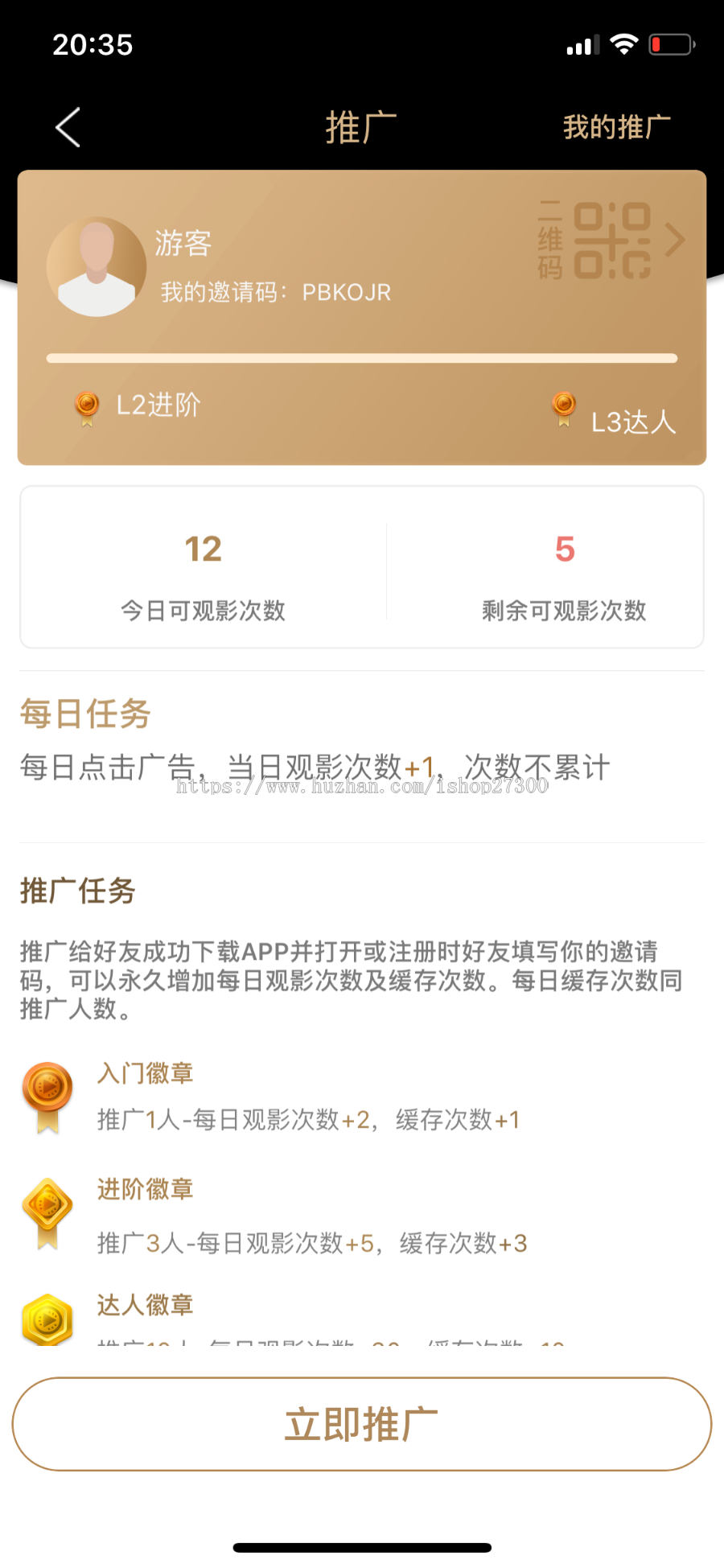Tap the level progress bar
724x1568 pixels.
[361, 356]
